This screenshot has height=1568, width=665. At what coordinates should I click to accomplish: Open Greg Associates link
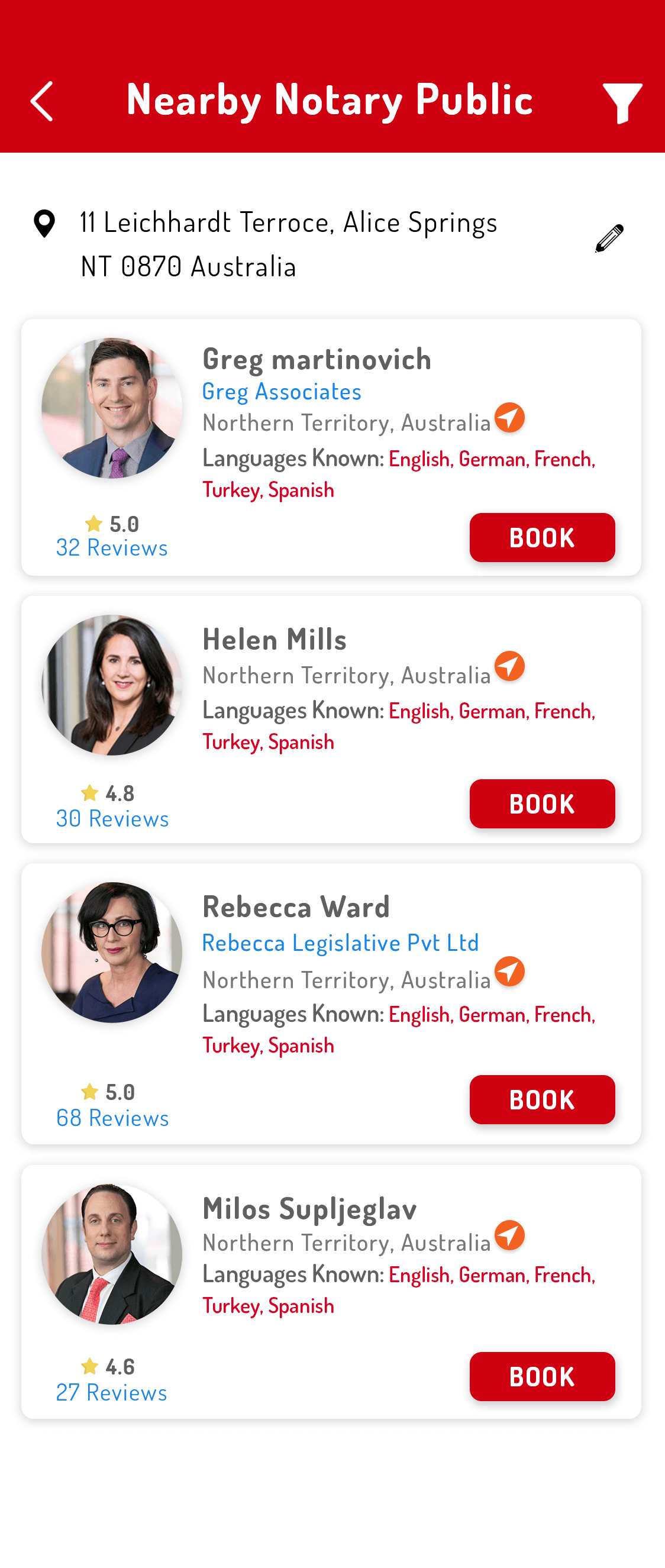click(281, 391)
